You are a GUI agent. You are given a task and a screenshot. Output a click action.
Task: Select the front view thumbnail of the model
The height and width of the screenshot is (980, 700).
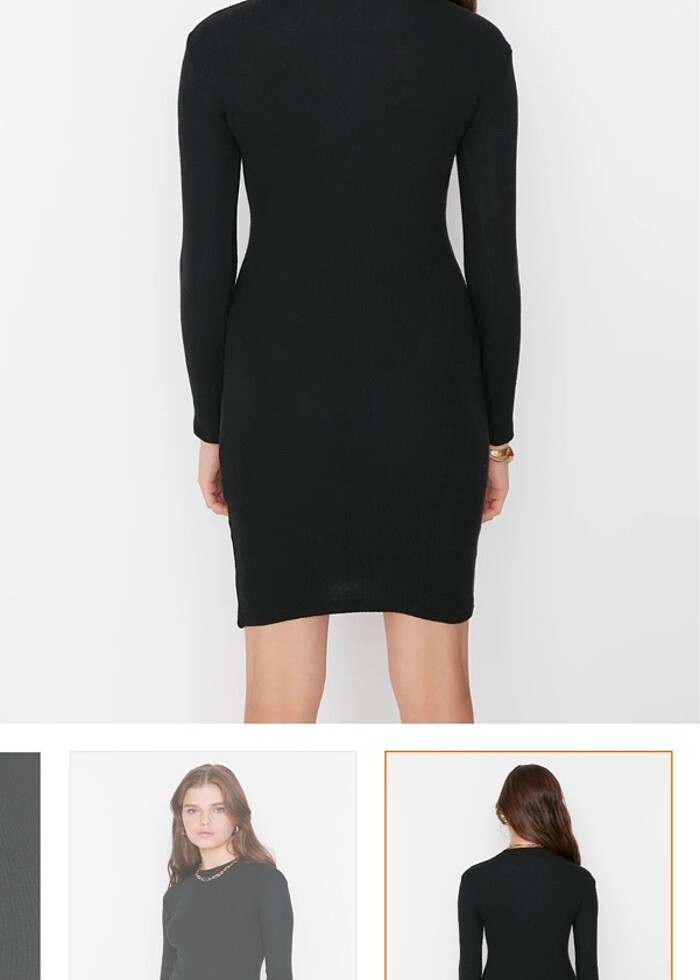(x=213, y=865)
